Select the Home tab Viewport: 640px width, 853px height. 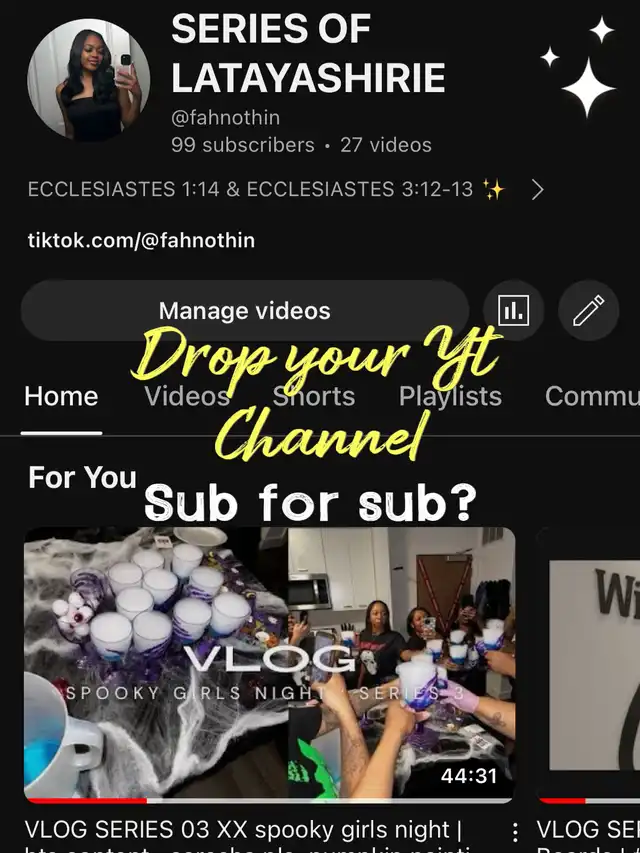coord(61,396)
